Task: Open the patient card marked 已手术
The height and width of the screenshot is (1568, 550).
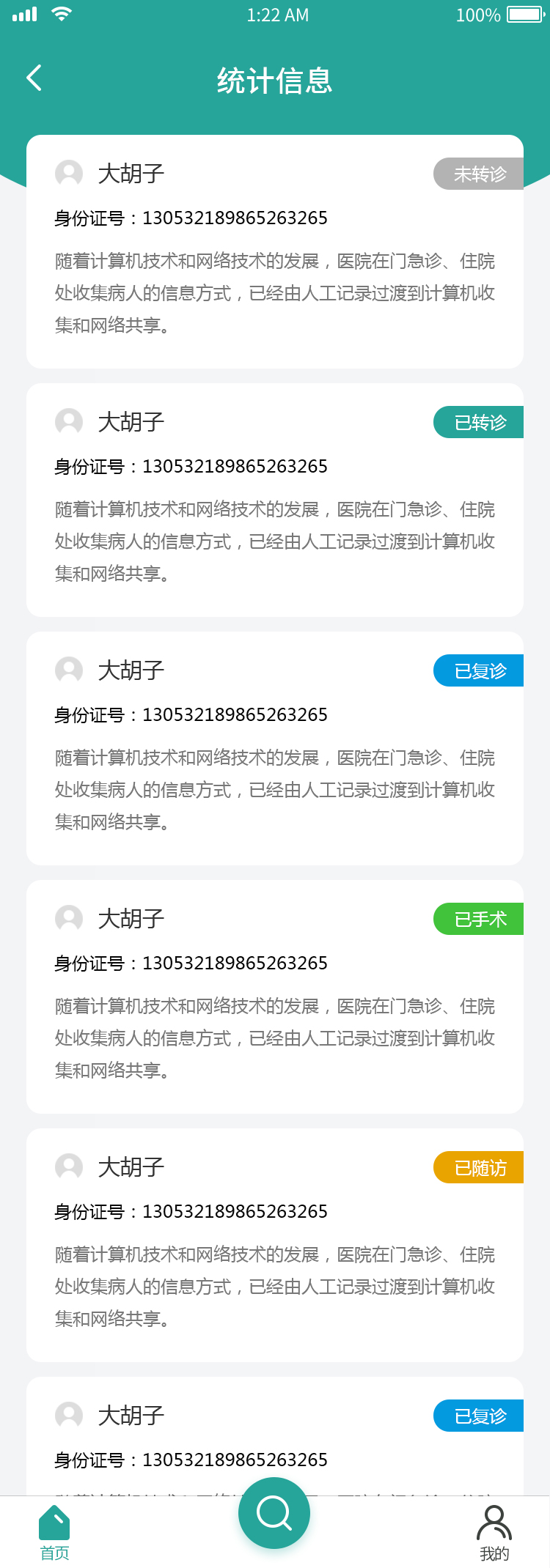Action: 275,996
